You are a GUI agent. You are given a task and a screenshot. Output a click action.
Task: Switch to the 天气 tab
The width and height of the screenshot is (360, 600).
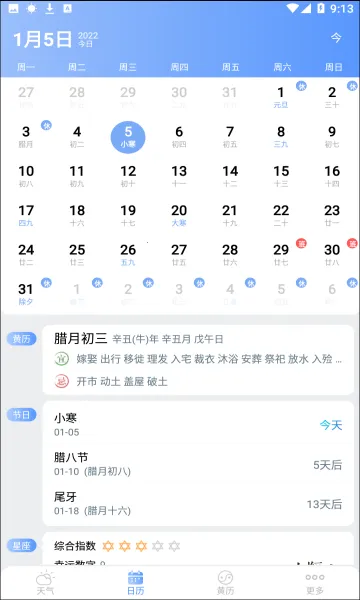pos(45,582)
